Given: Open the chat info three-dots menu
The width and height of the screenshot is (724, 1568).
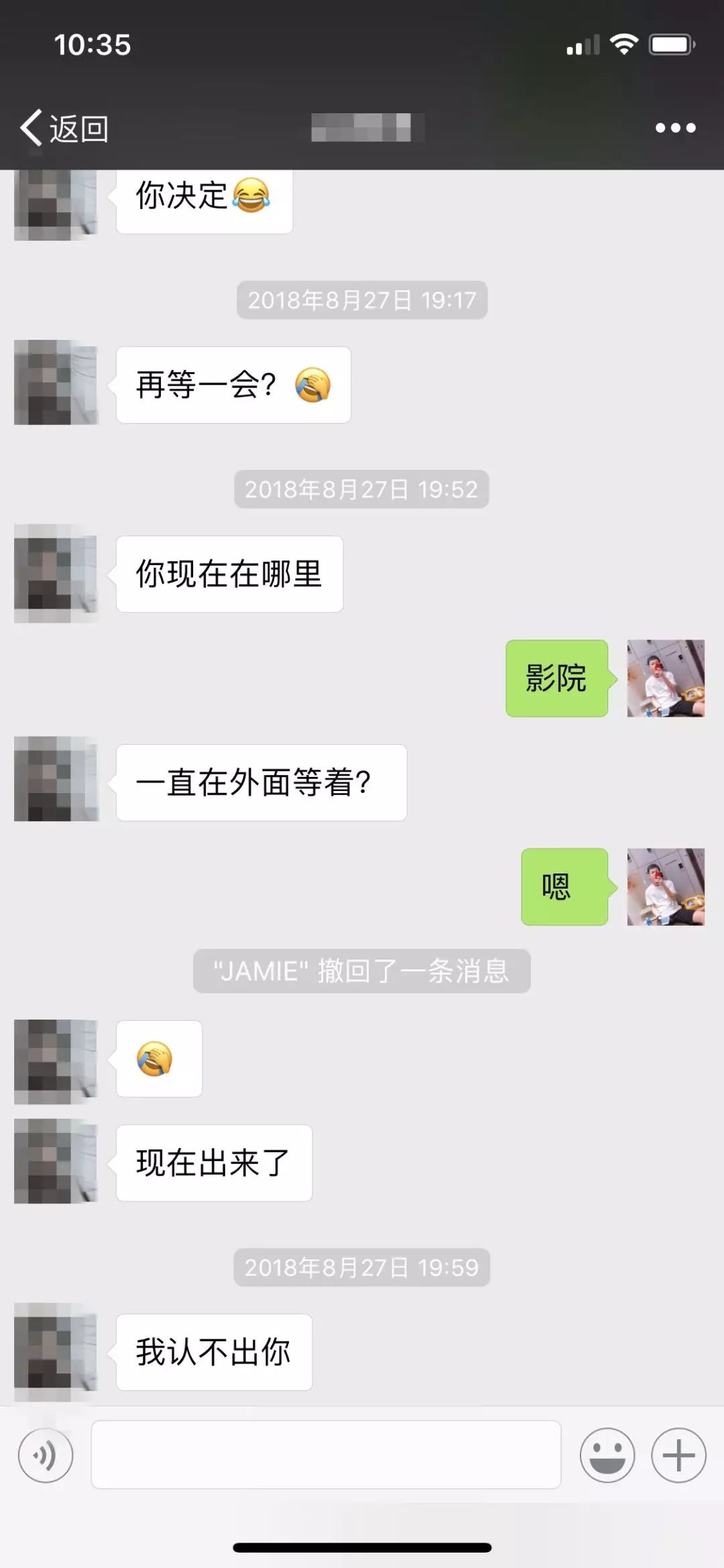Looking at the screenshot, I should 675,128.
